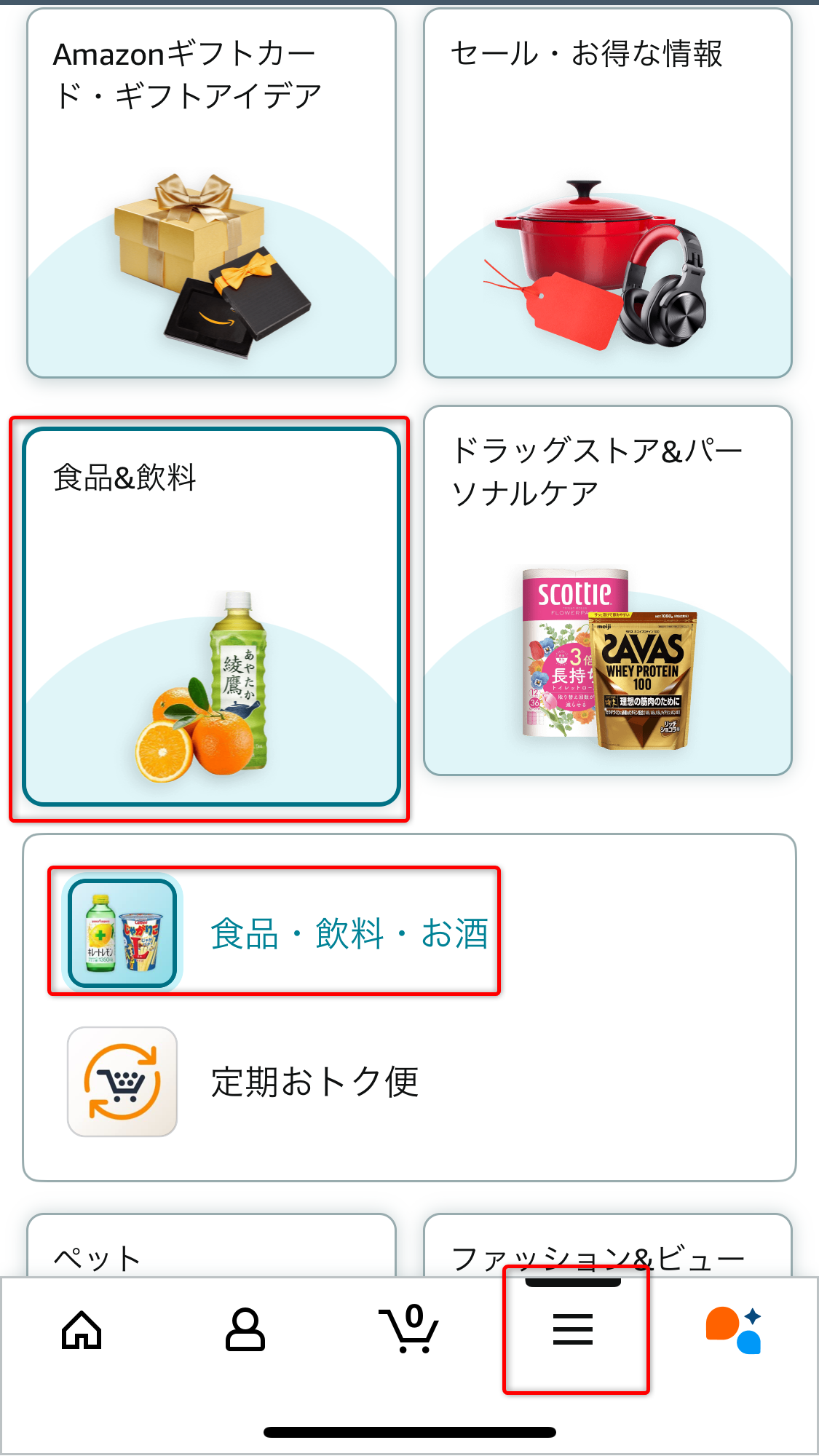The image size is (819, 1456).
Task: Open the セール・お得な情報 deals card
Action: 607,193
